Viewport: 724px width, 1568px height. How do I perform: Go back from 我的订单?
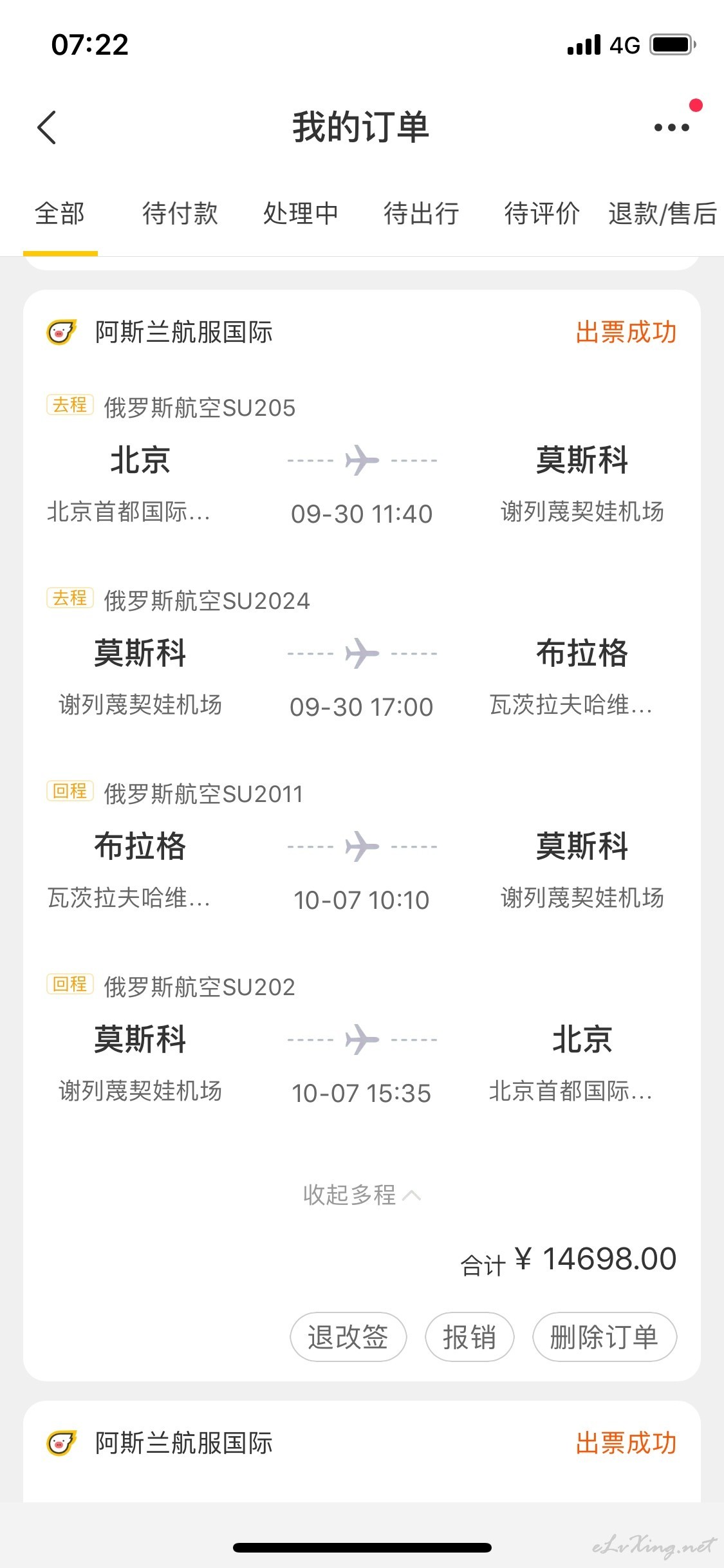tap(47, 127)
